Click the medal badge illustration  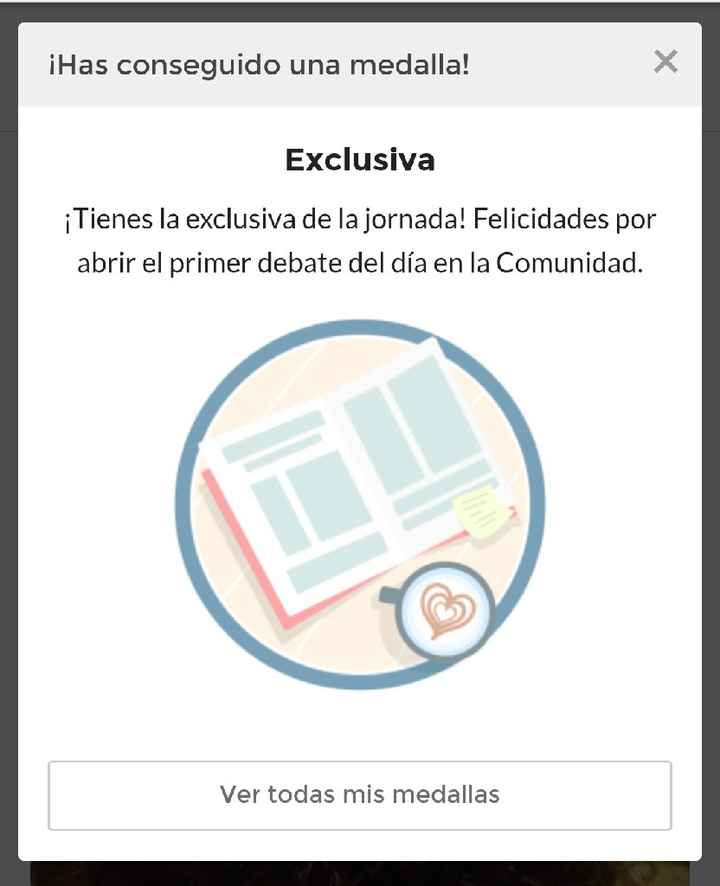coord(360,500)
